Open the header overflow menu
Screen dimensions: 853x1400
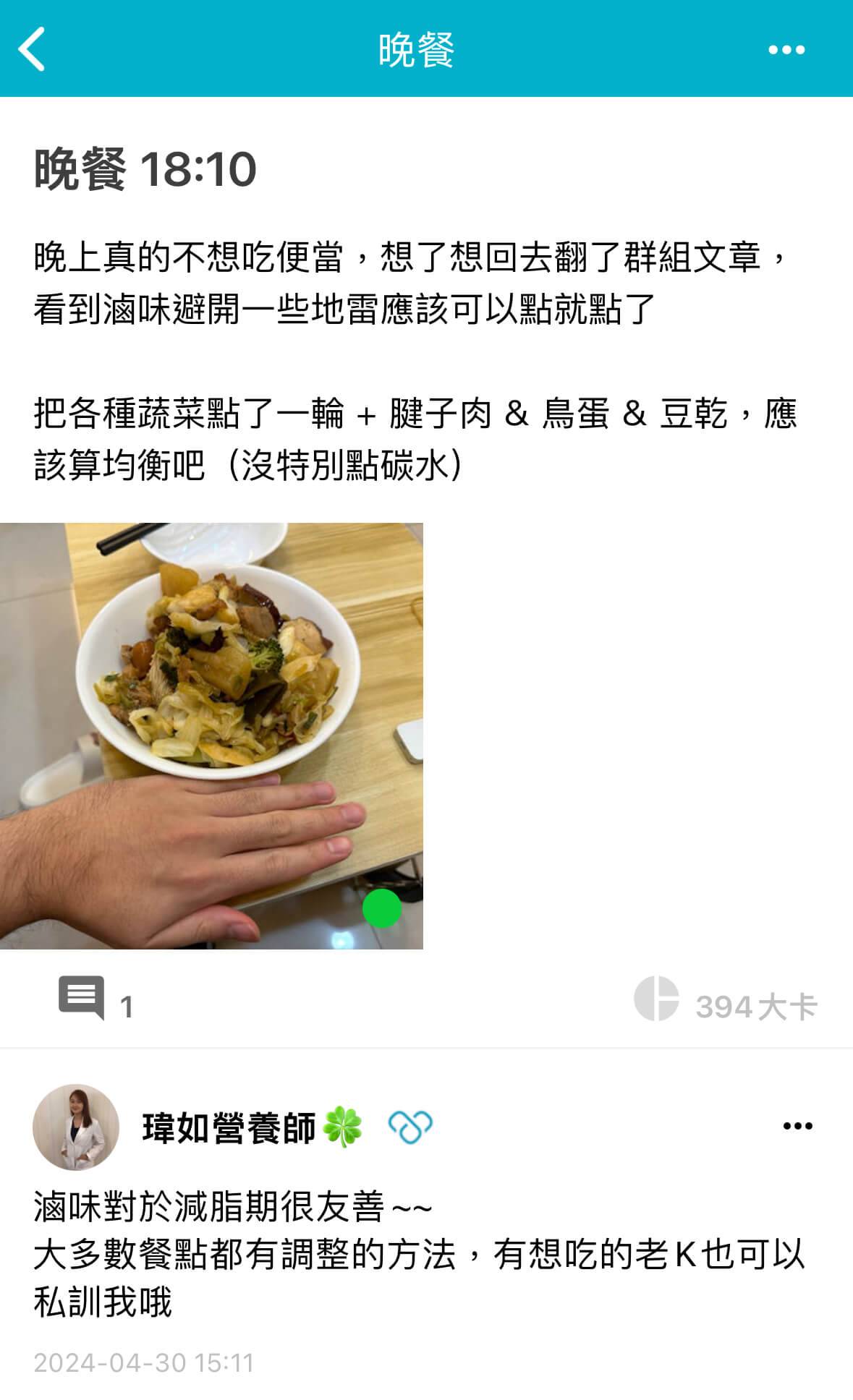pos(786,50)
